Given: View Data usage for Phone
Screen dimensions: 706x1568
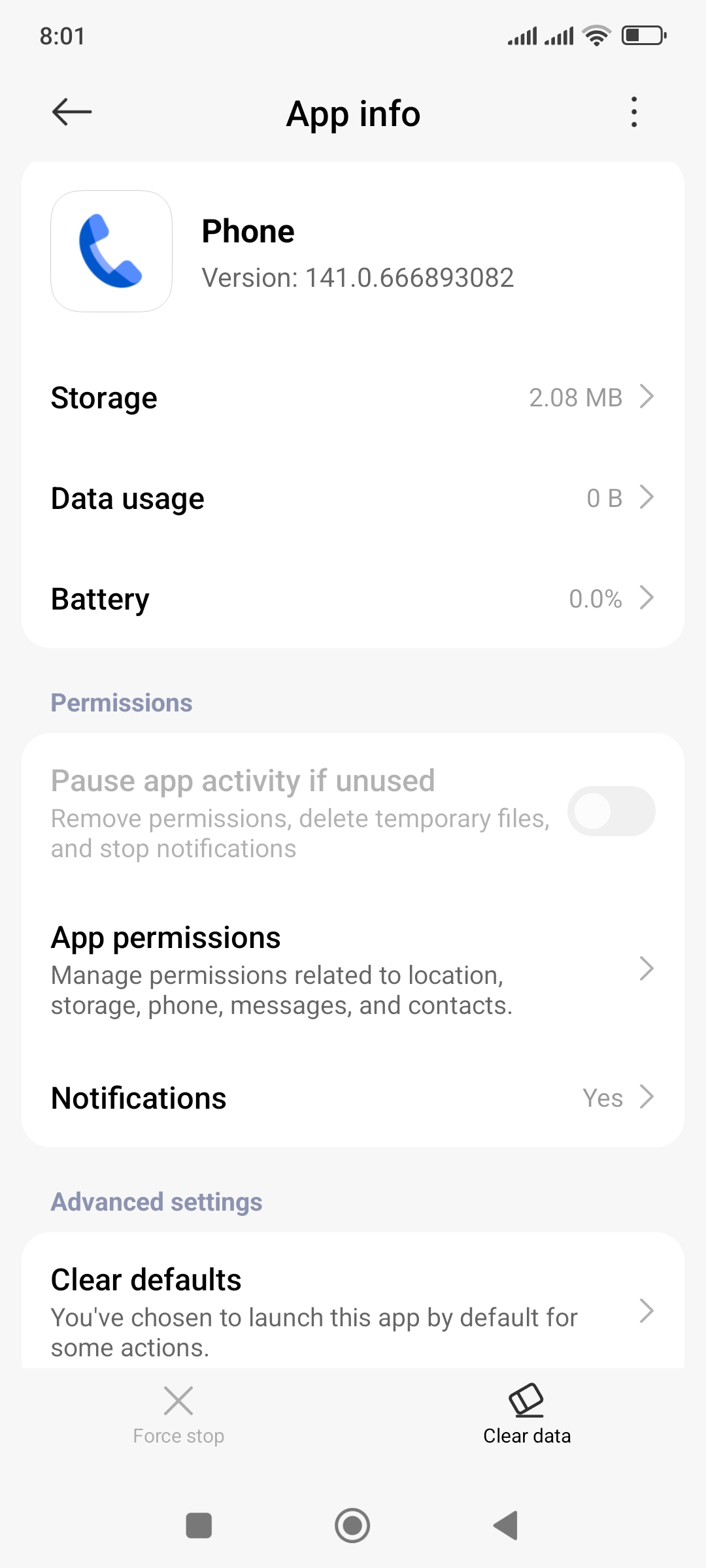Looking at the screenshot, I should [353, 498].
